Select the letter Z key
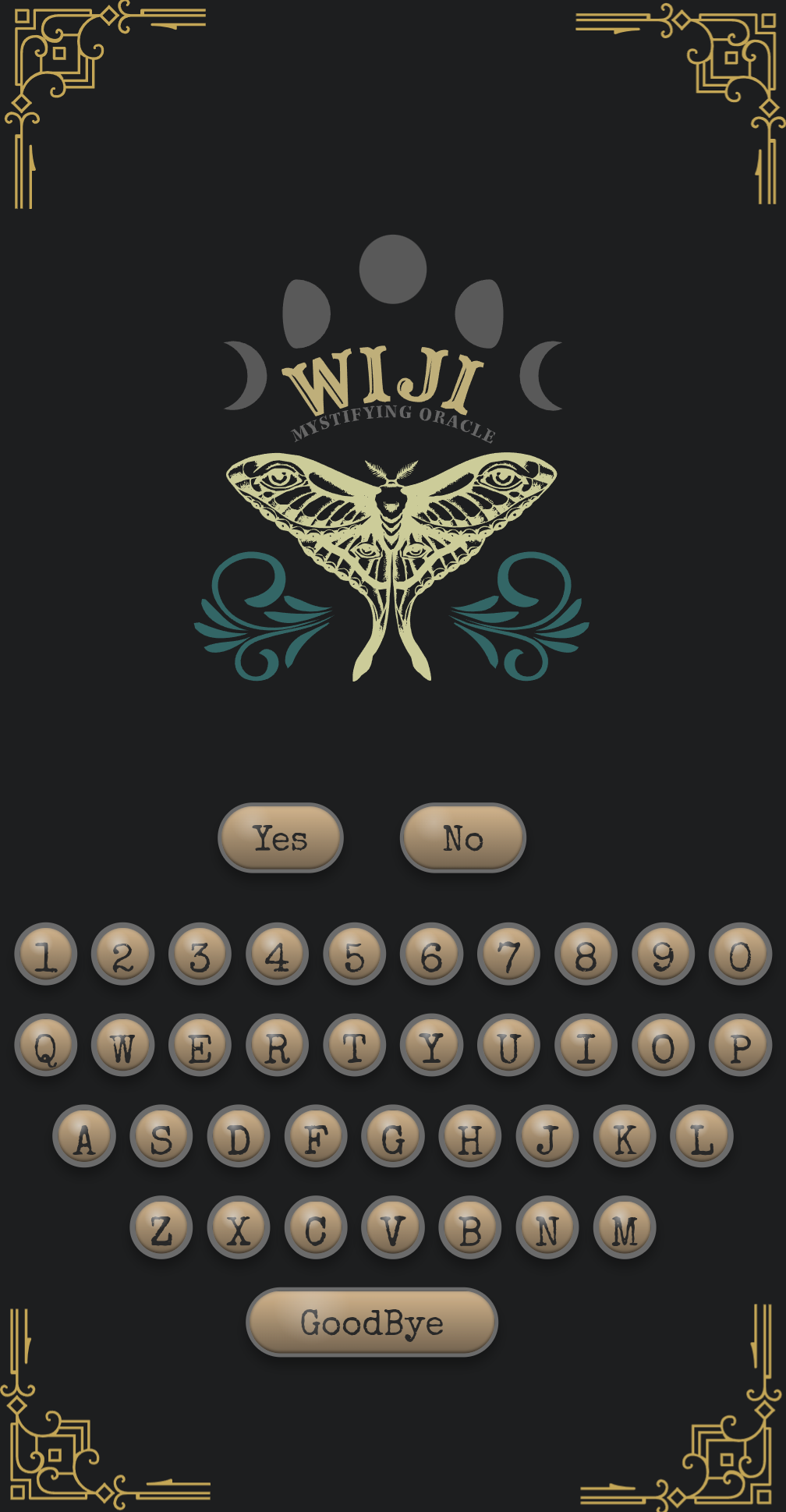786x1512 pixels. (x=161, y=1228)
